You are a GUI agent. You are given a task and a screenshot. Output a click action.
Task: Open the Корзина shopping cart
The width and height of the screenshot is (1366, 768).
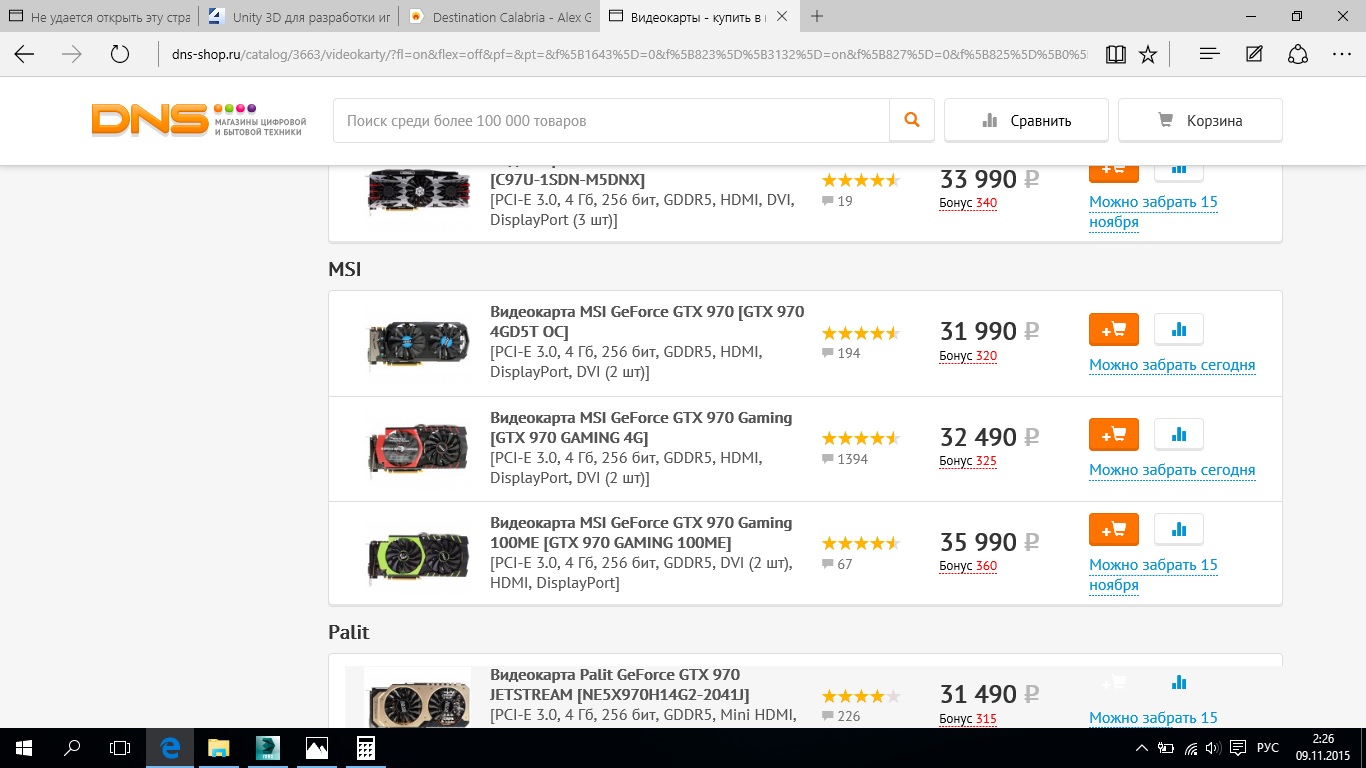tap(1200, 120)
